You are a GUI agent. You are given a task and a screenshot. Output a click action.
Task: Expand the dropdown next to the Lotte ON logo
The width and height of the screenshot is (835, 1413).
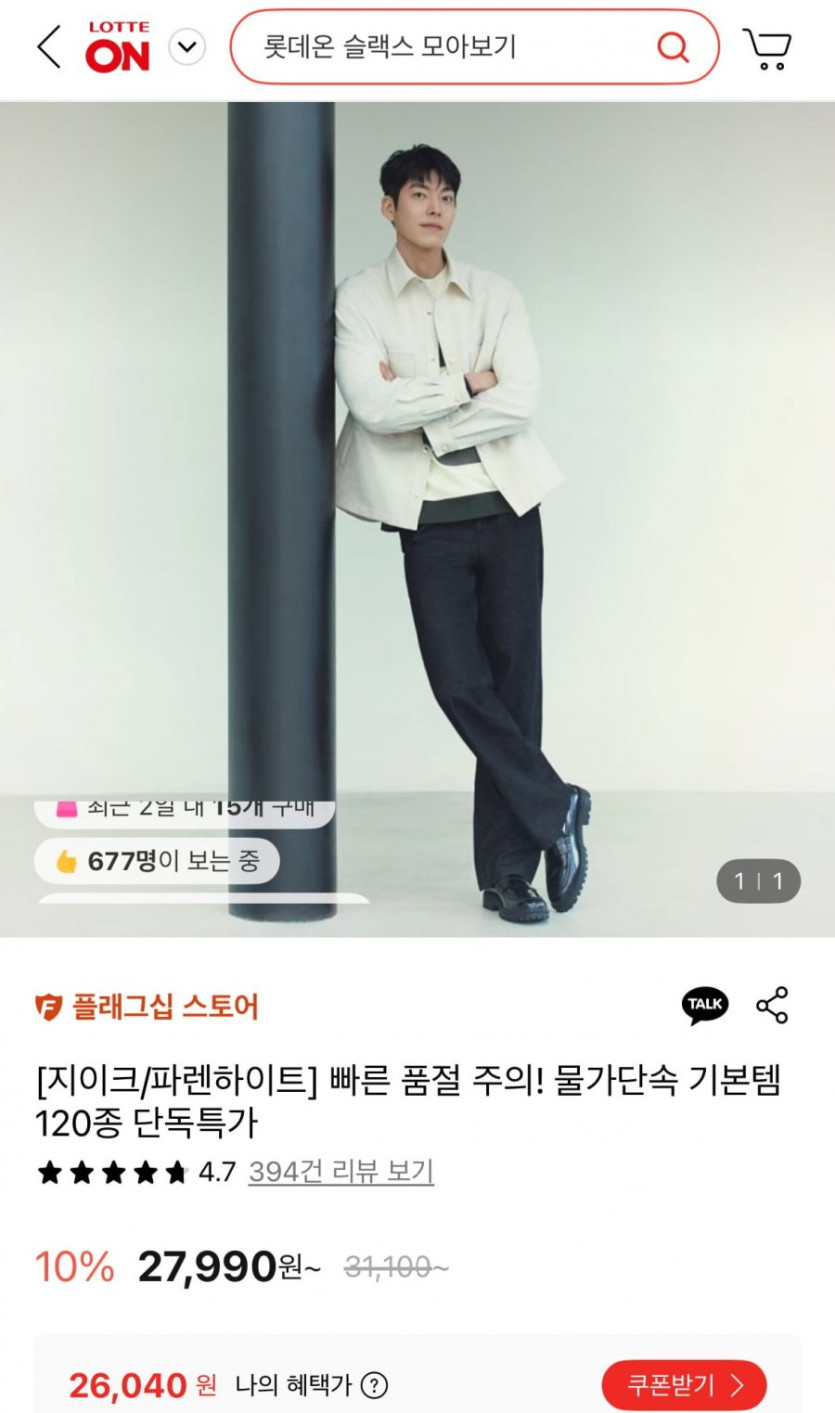pos(187,47)
